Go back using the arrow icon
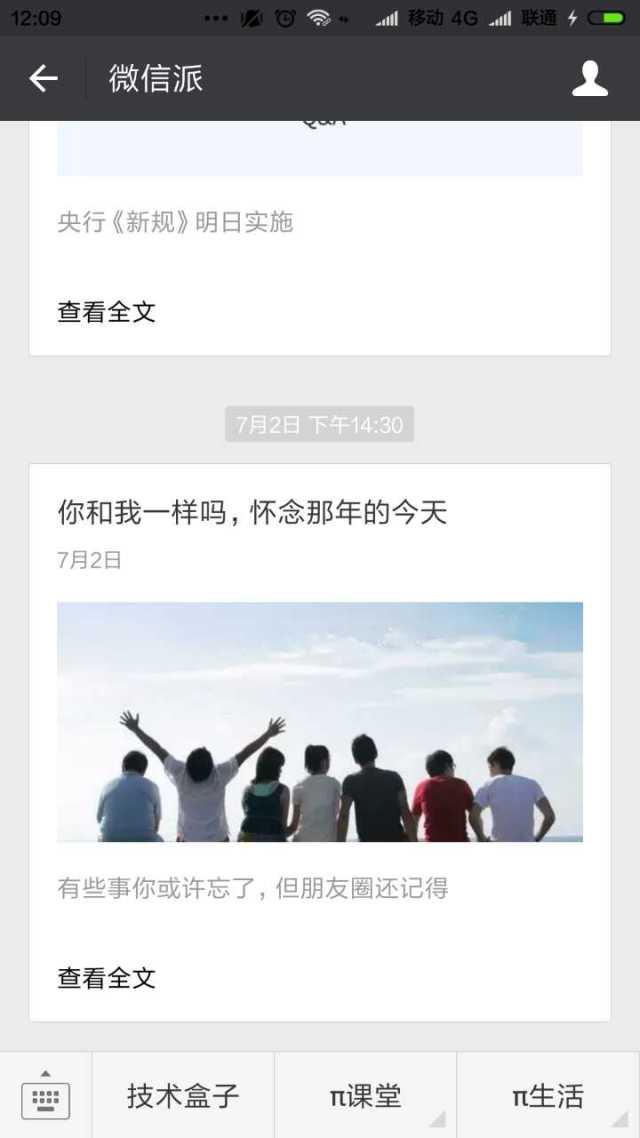The width and height of the screenshot is (640, 1138). point(43,78)
